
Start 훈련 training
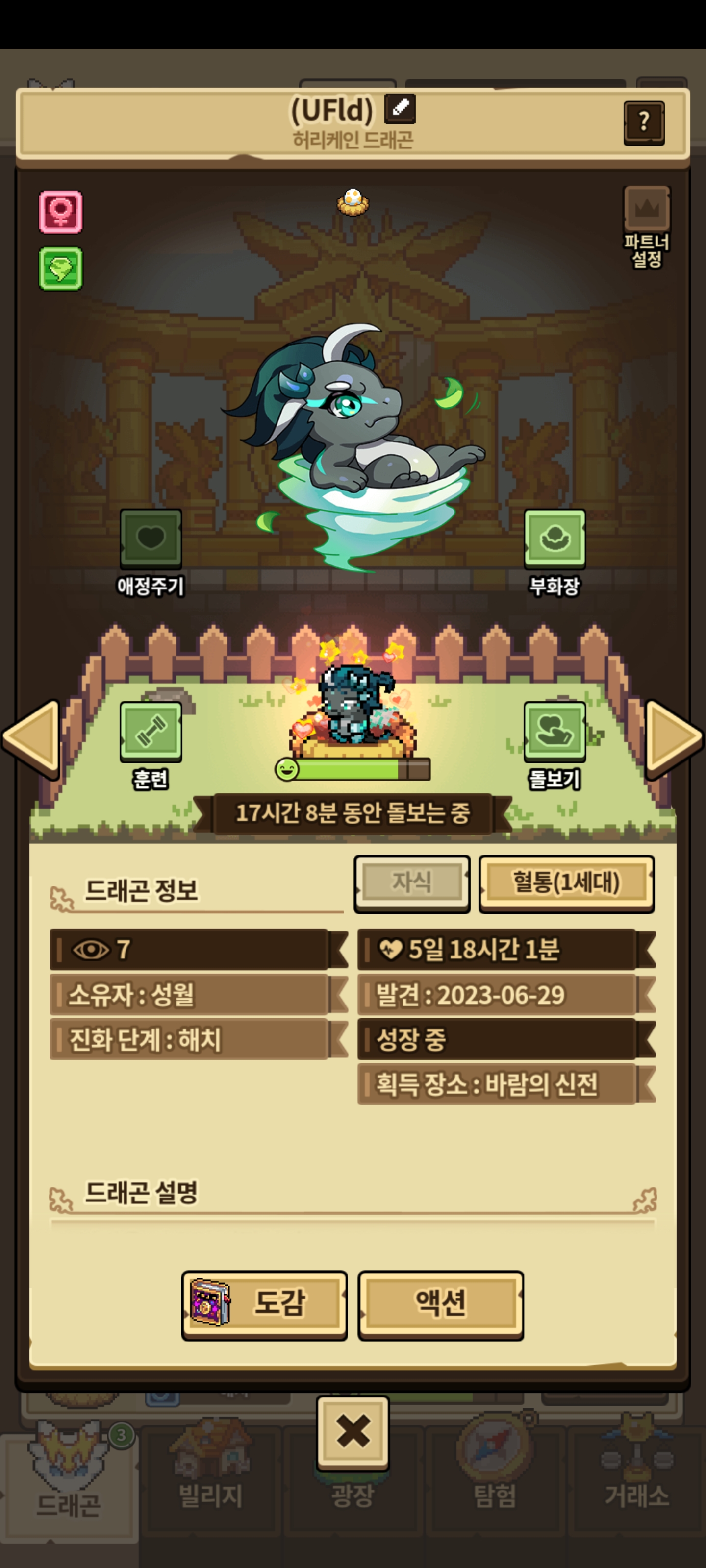151,732
